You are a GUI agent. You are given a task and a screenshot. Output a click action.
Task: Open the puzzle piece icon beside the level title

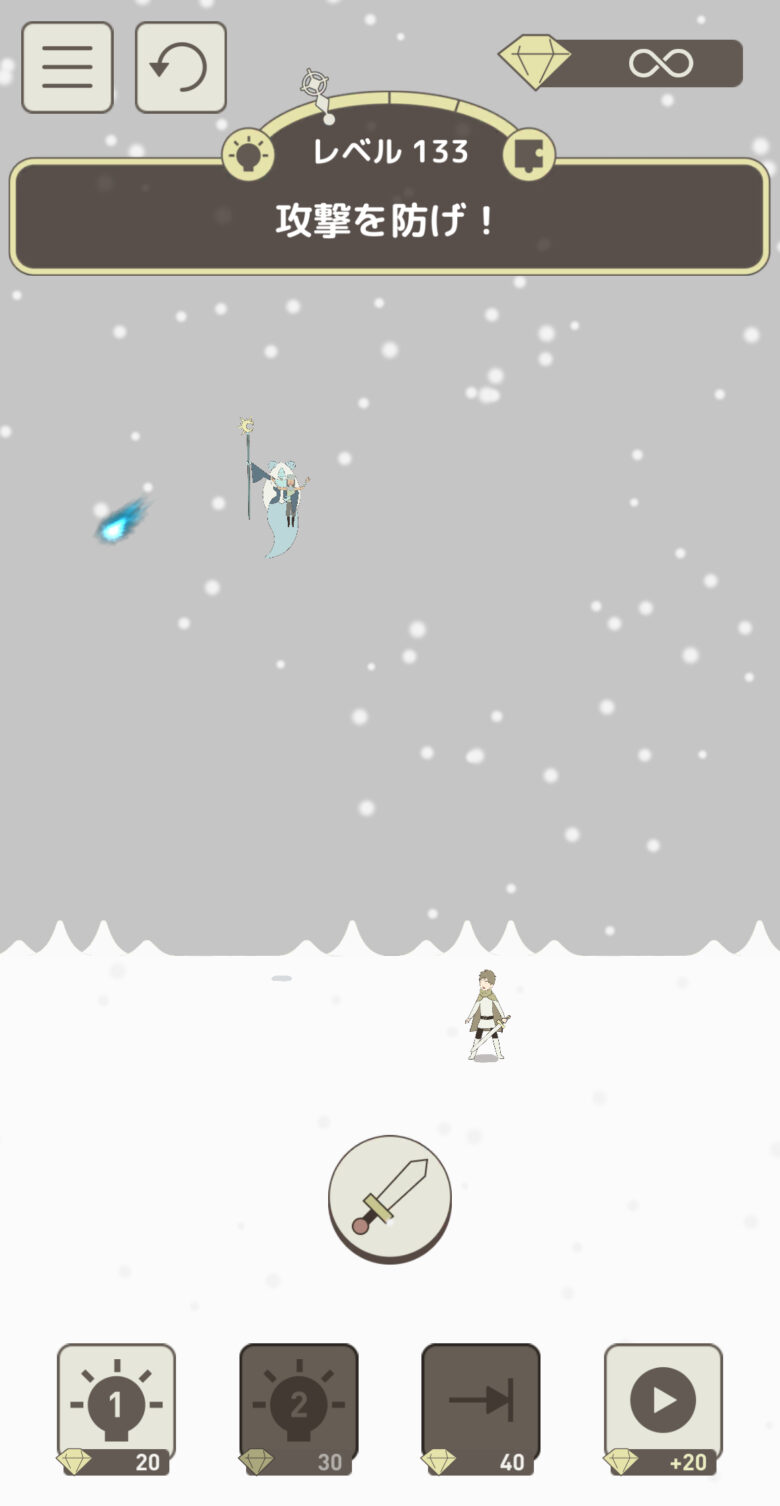(x=528, y=155)
